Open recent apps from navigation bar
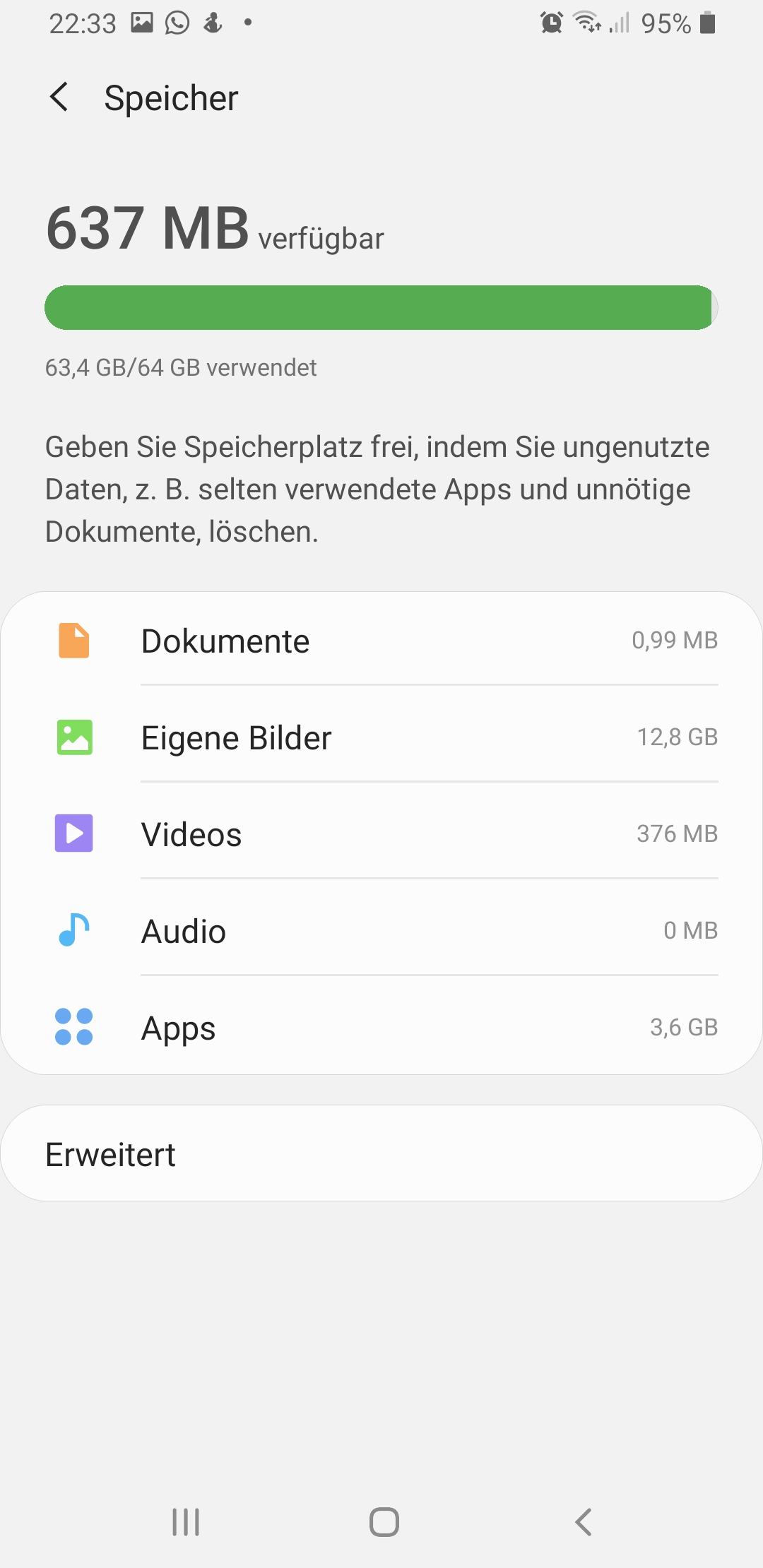Viewport: 763px width, 1568px height. (x=186, y=1522)
